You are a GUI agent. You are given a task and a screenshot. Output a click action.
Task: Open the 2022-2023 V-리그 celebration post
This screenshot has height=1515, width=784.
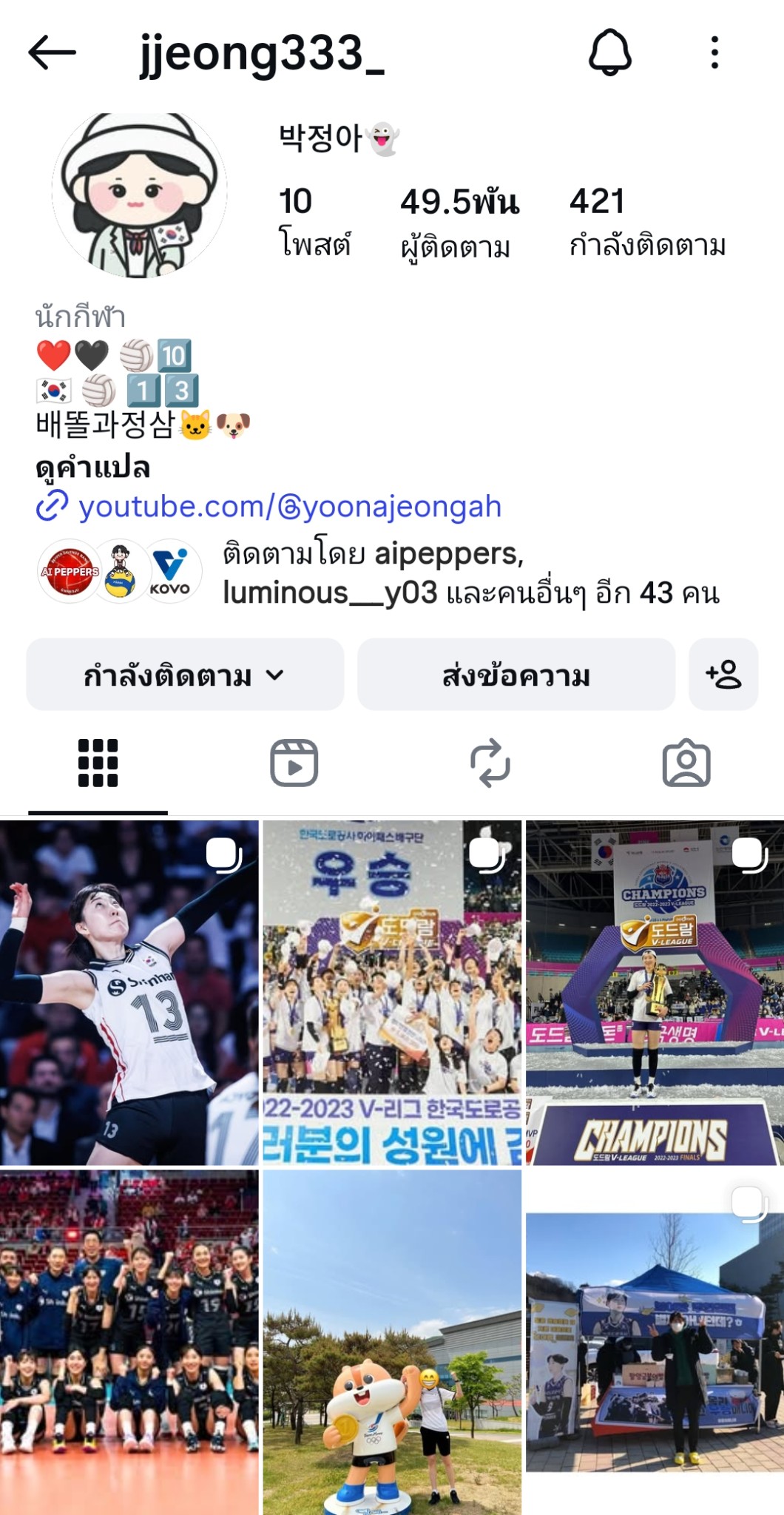(x=392, y=993)
